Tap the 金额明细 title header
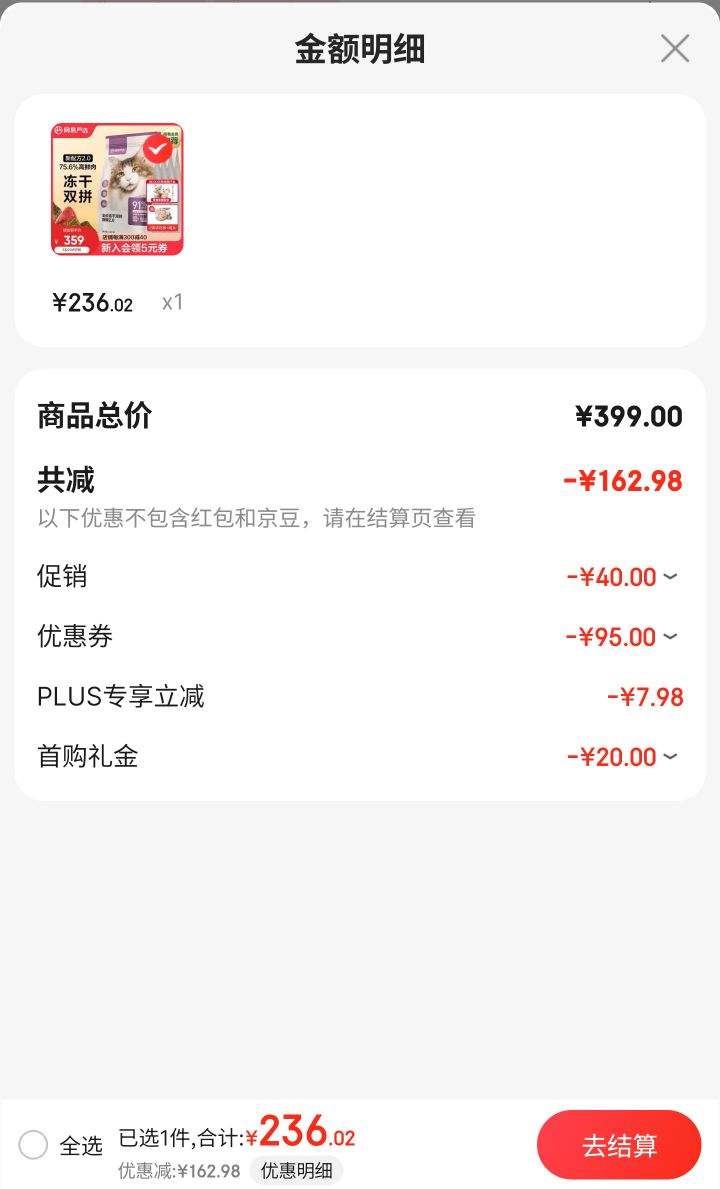The height and width of the screenshot is (1189, 720). pos(360,48)
